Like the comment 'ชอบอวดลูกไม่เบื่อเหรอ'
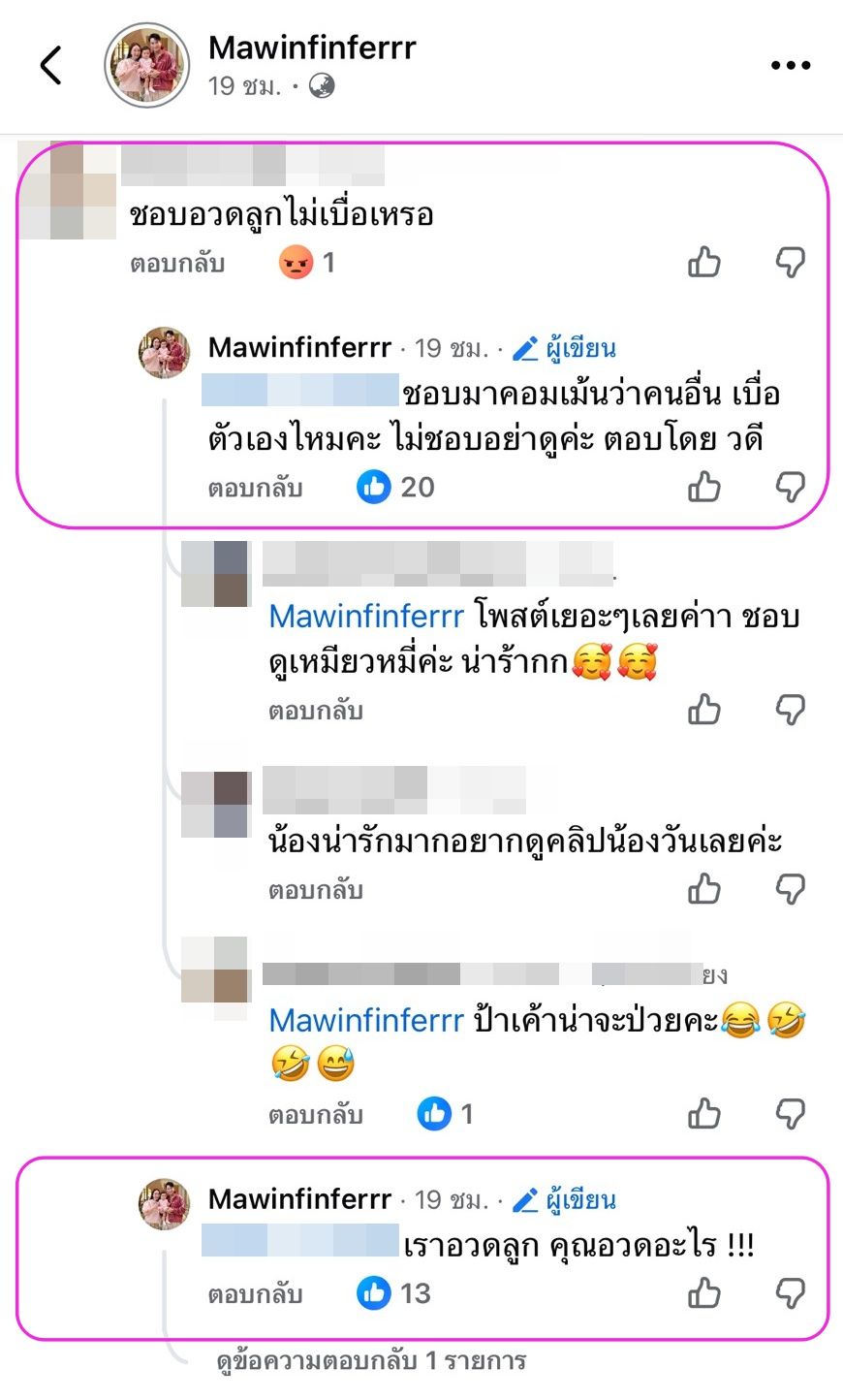This screenshot has width=843, height=1400. pos(704,262)
